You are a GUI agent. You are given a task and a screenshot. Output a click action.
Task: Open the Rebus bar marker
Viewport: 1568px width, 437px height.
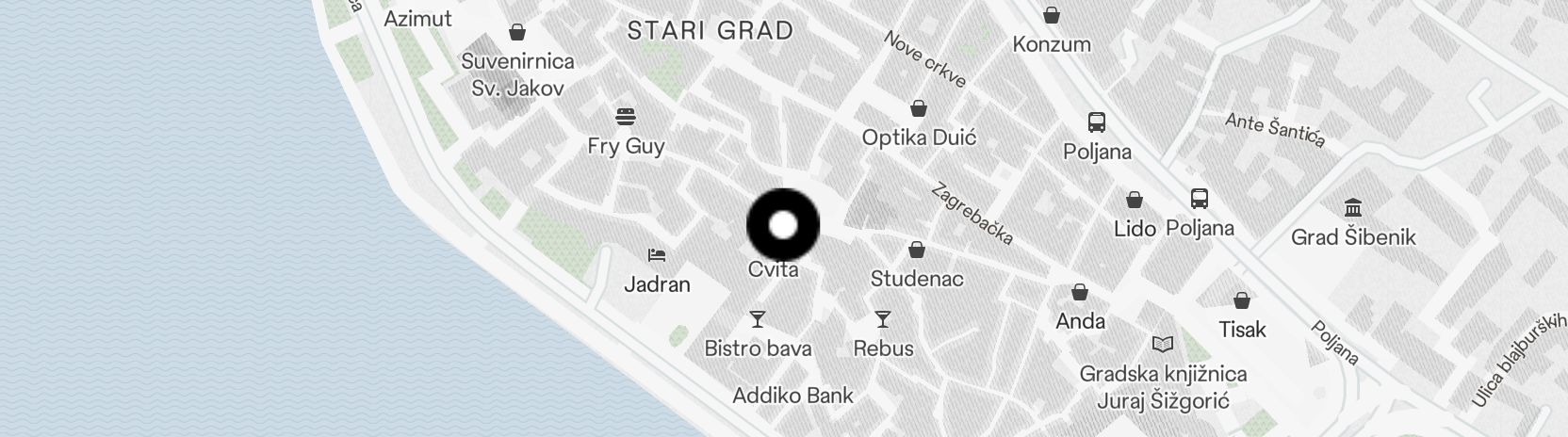[x=883, y=319]
